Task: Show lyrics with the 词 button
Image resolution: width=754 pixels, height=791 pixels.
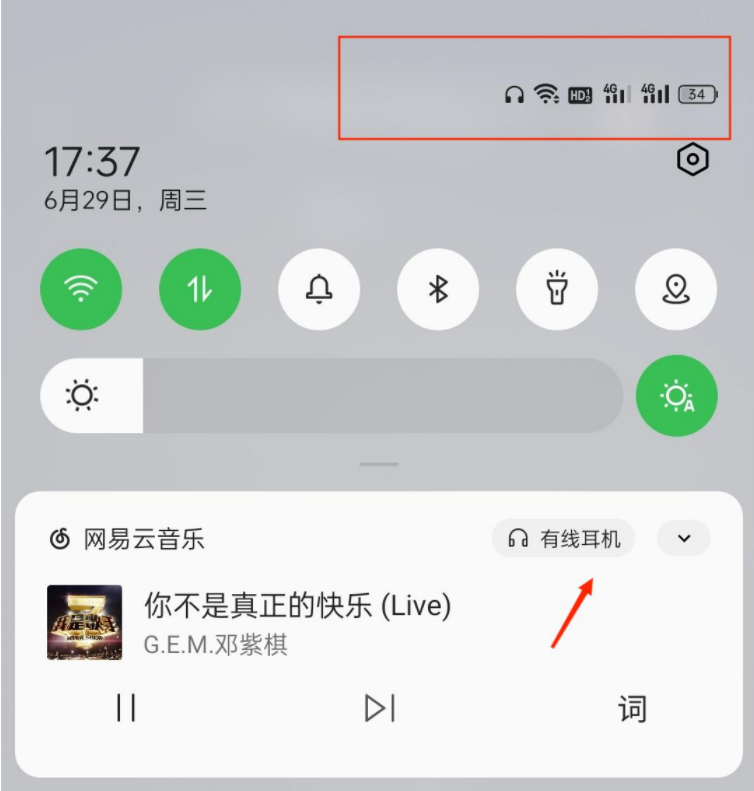Action: (632, 709)
